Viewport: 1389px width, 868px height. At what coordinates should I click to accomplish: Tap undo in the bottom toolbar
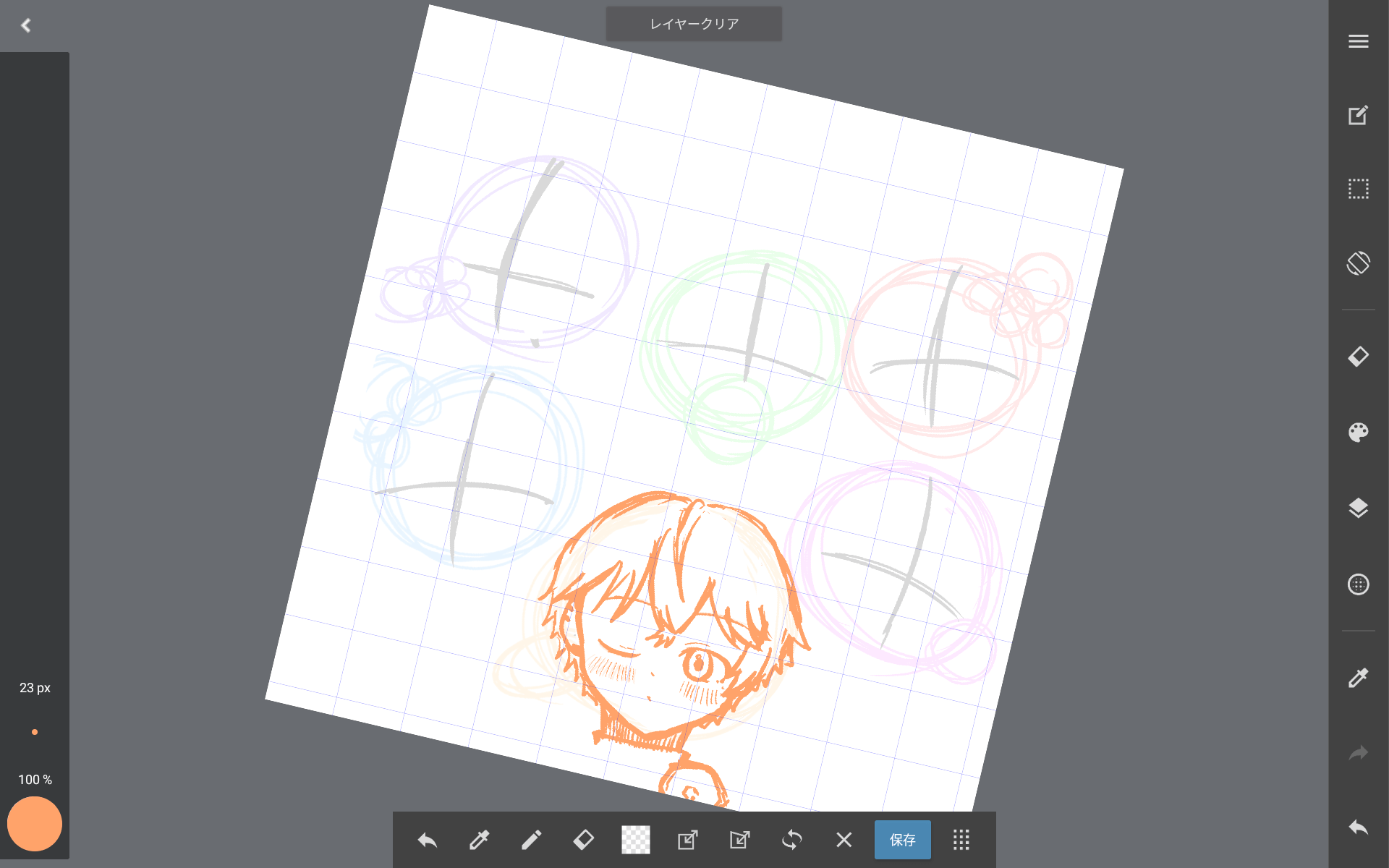tap(428, 840)
